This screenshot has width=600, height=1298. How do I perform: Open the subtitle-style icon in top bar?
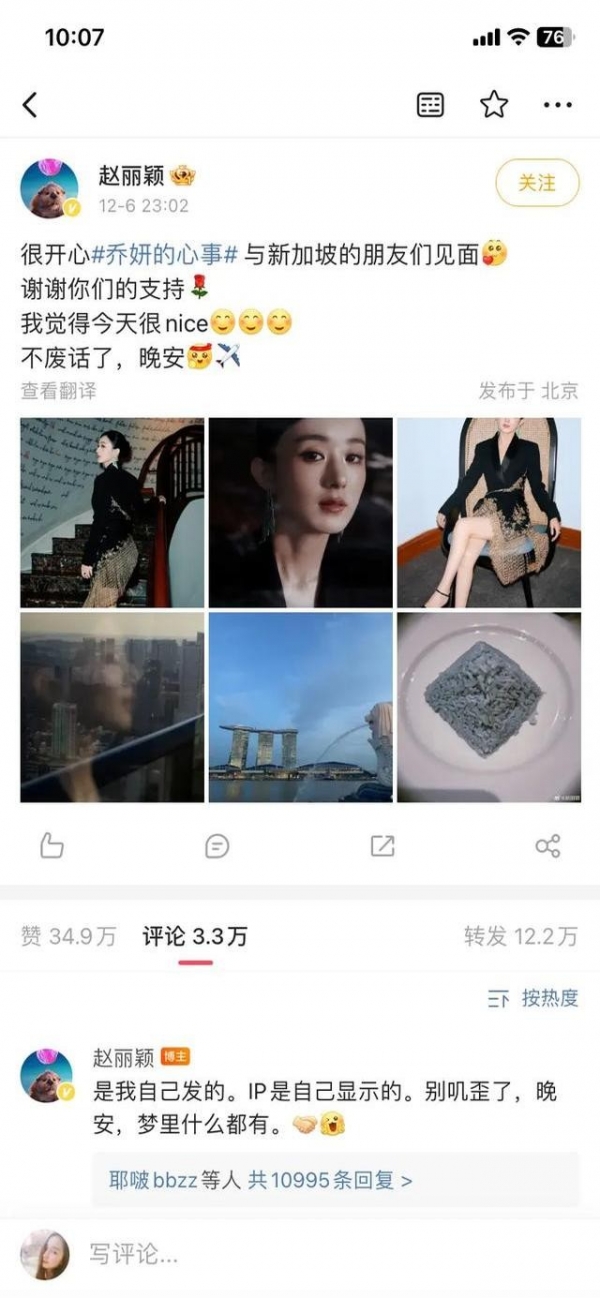pos(430,105)
